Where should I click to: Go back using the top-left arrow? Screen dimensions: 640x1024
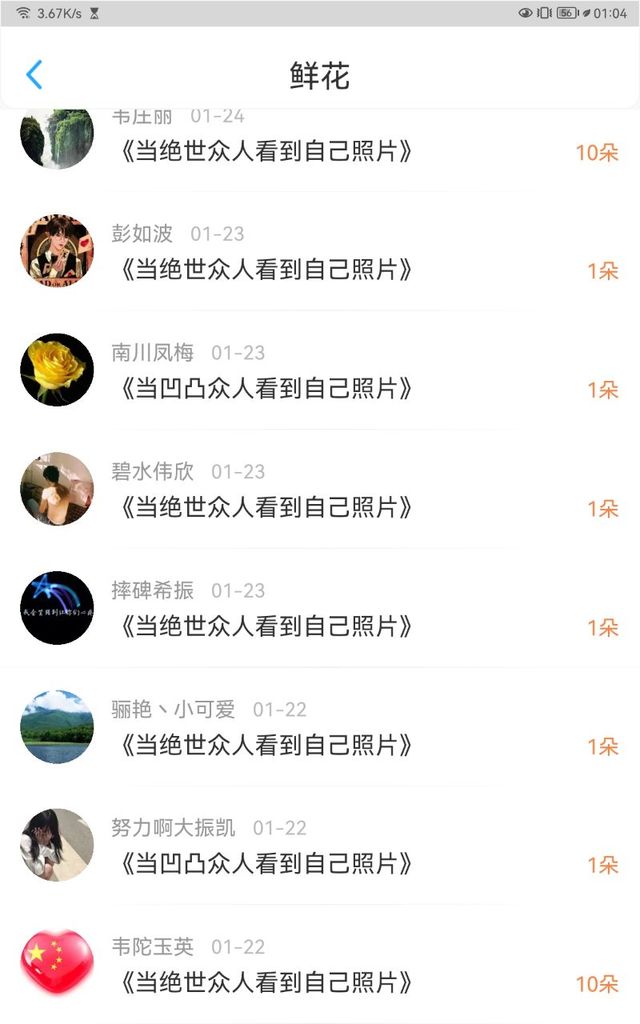[x=34, y=75]
